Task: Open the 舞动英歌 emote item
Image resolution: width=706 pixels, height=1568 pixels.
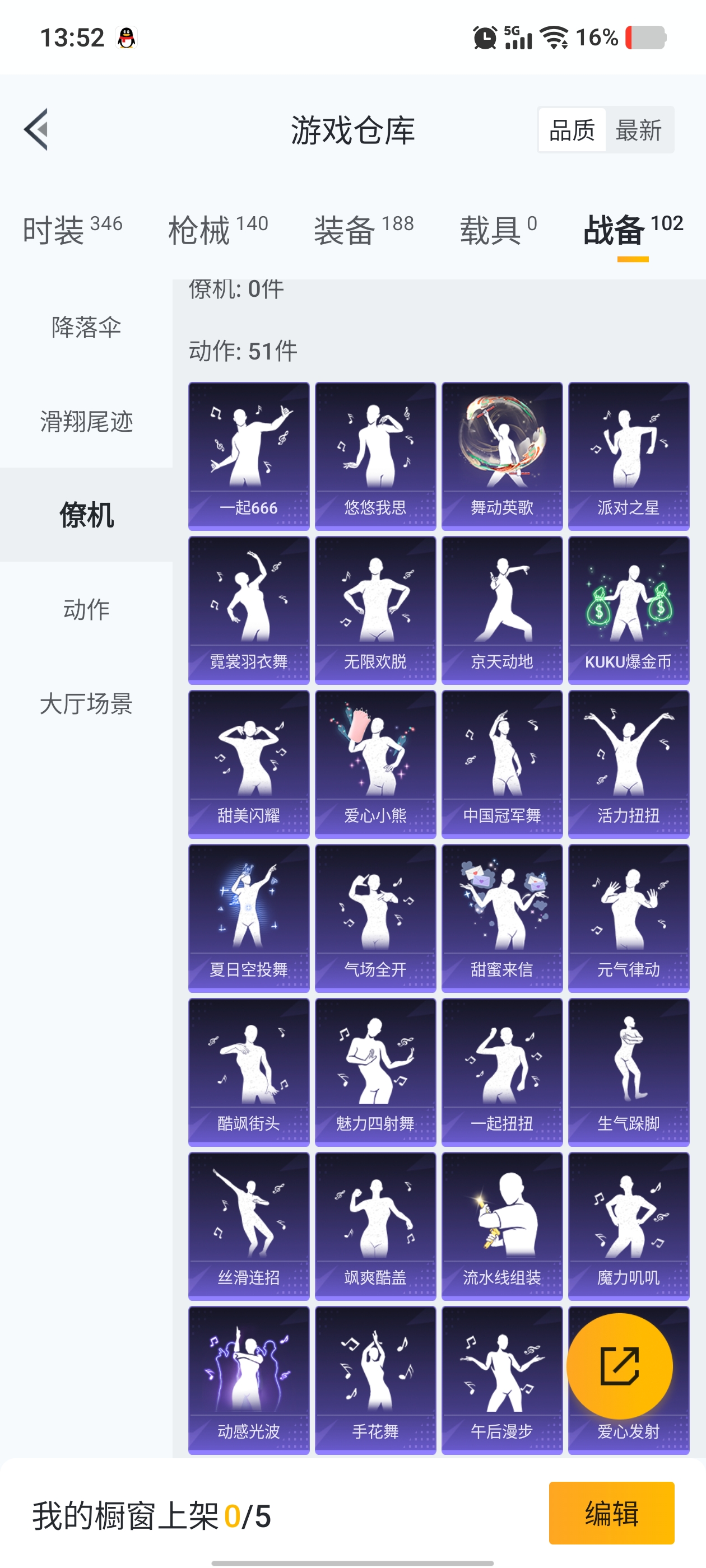Action: (502, 455)
